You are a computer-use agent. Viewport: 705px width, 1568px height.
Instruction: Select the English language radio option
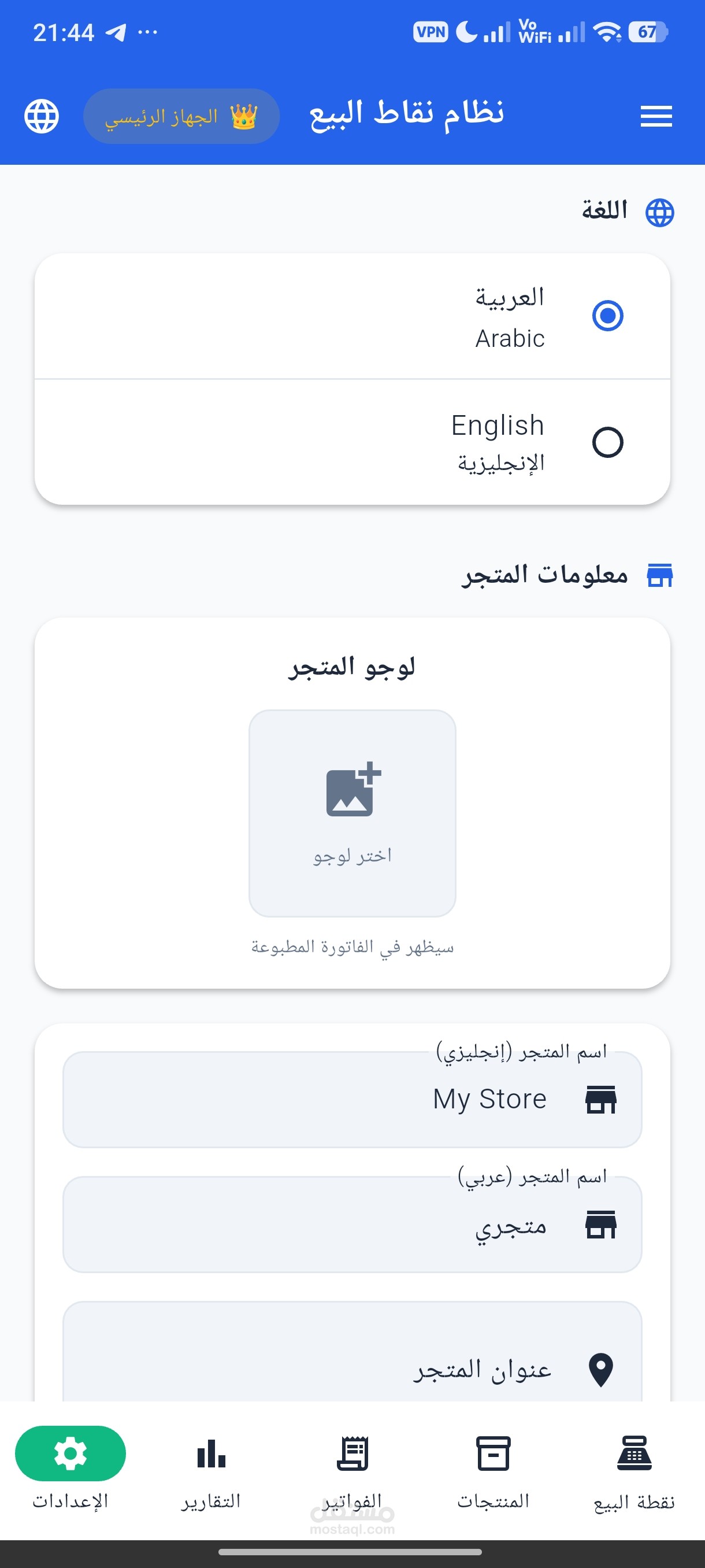(x=607, y=442)
